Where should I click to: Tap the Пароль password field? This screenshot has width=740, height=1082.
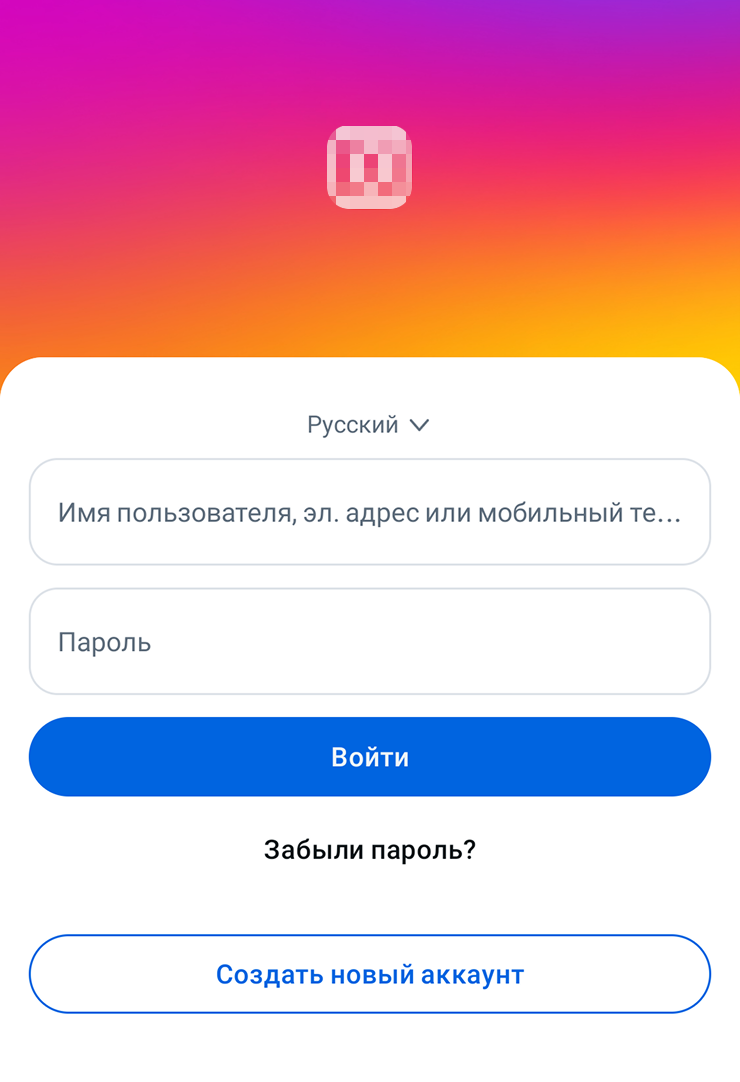(369, 641)
